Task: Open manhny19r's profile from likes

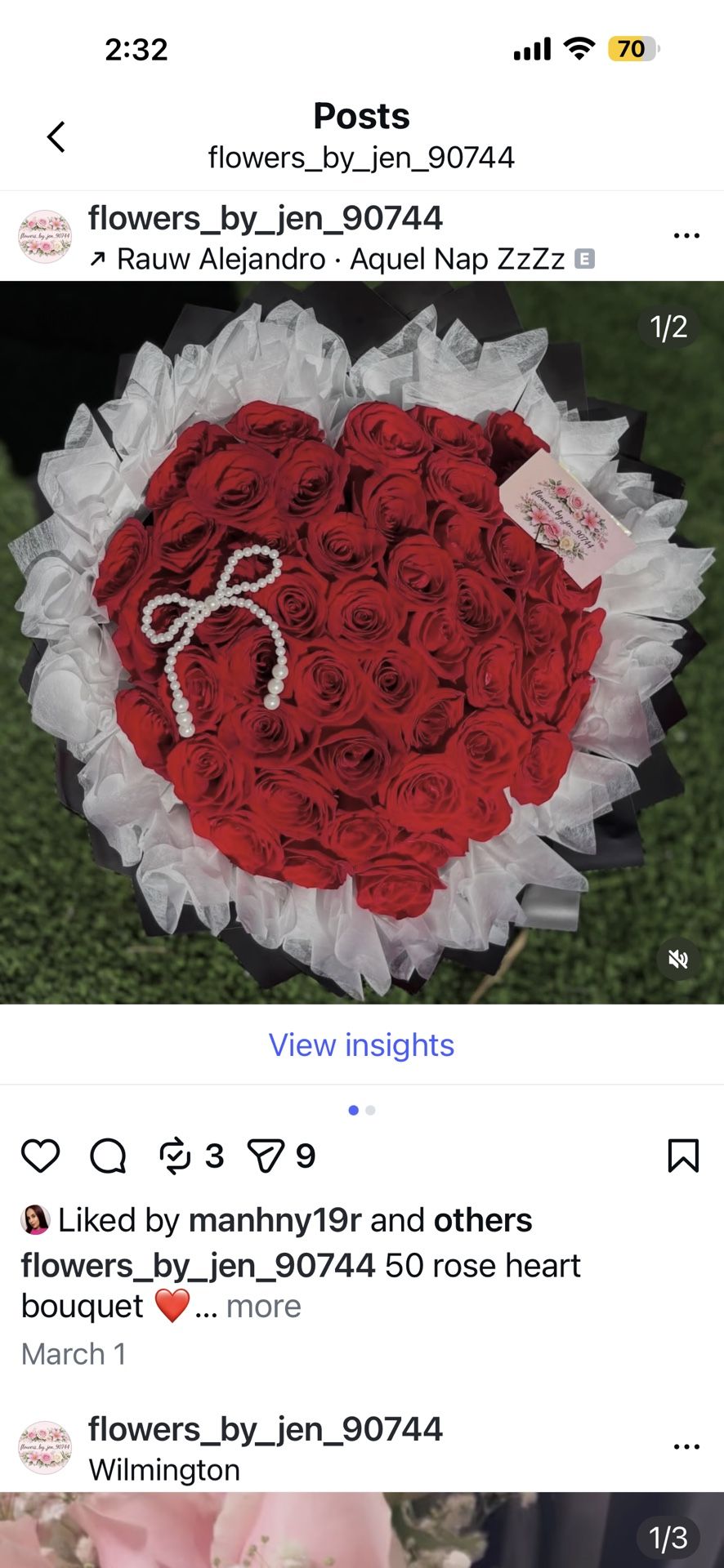Action: [x=275, y=1220]
